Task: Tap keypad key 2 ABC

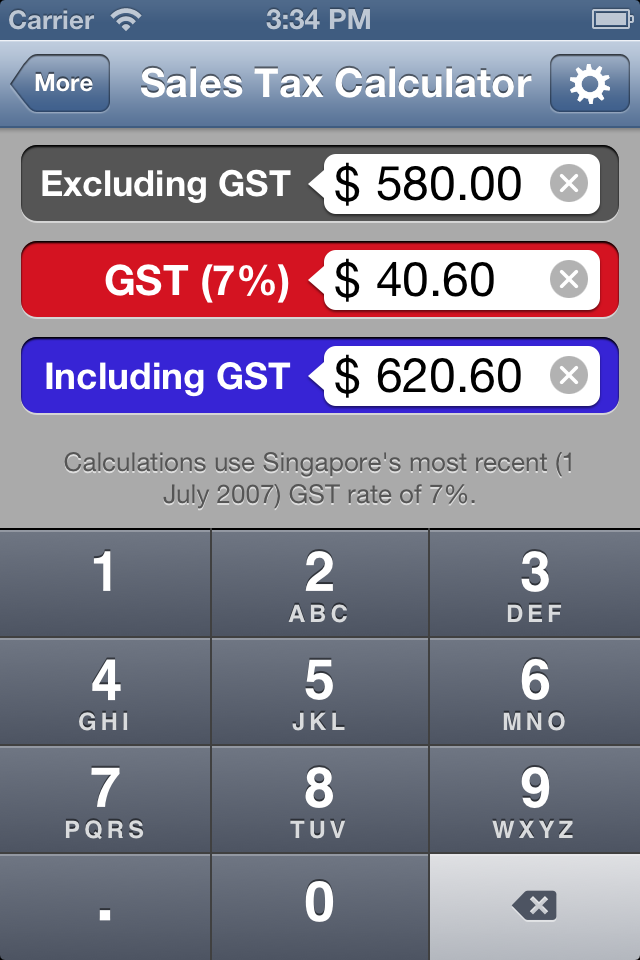Action: [x=319, y=583]
